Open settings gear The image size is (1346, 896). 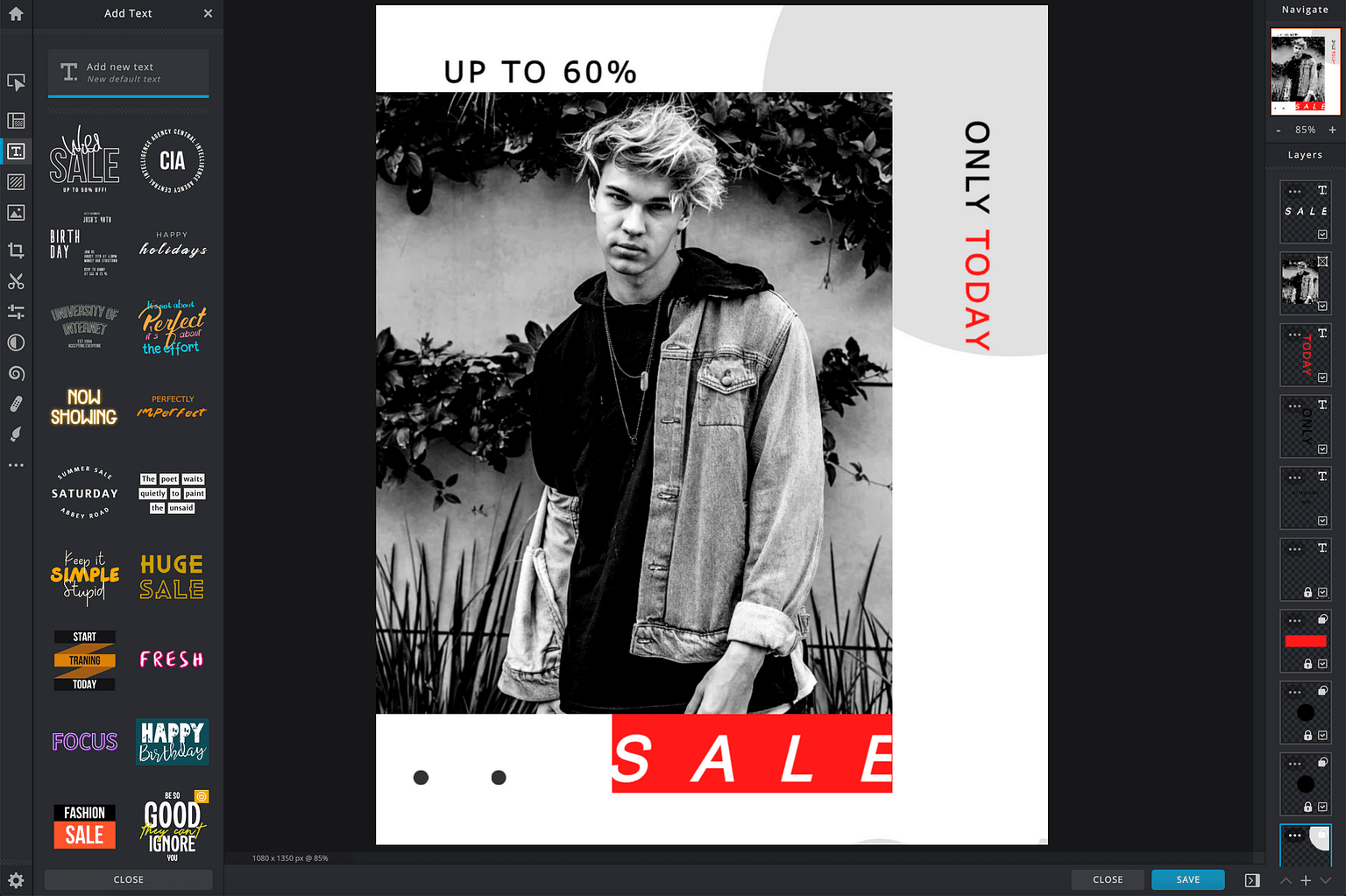(x=16, y=880)
